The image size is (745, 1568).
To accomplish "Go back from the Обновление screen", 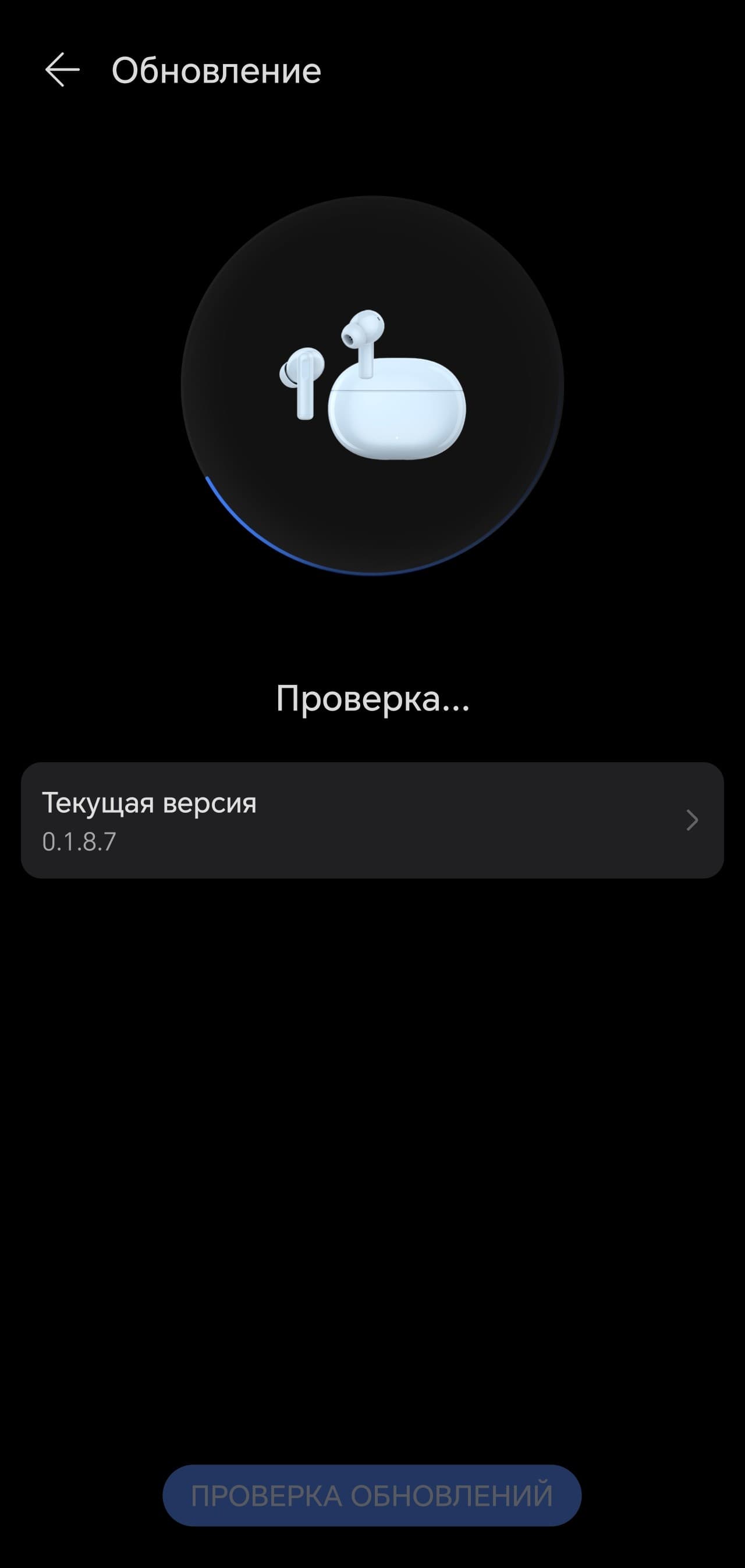I will tap(62, 70).
